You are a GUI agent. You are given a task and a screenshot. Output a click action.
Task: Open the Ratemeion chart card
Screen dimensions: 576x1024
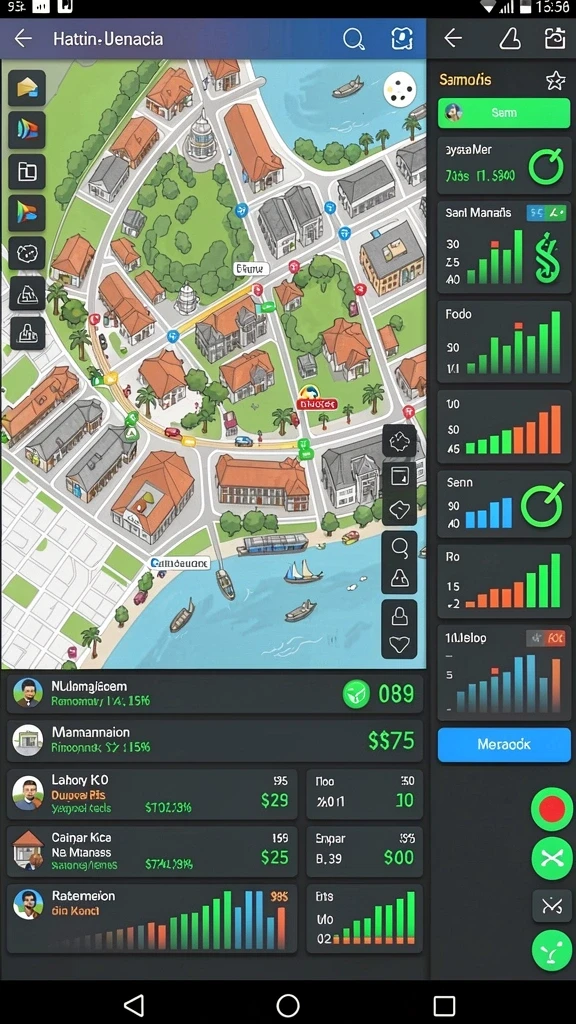[152, 918]
